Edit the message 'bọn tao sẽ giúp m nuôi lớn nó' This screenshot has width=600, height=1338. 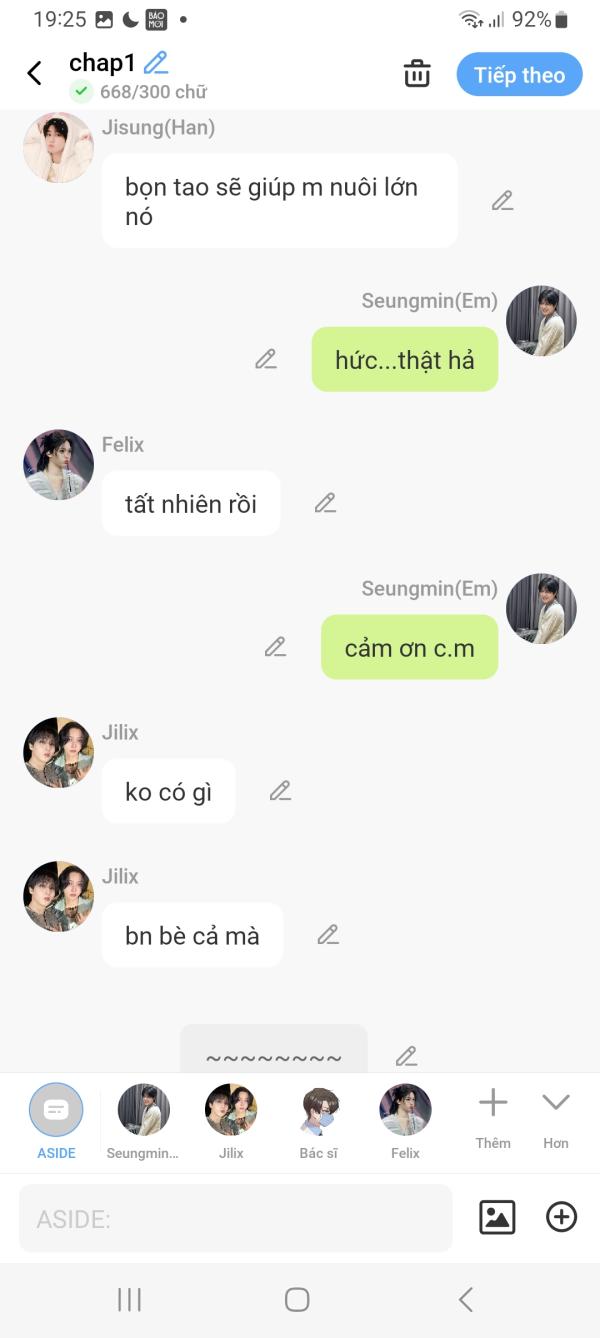[x=502, y=201]
